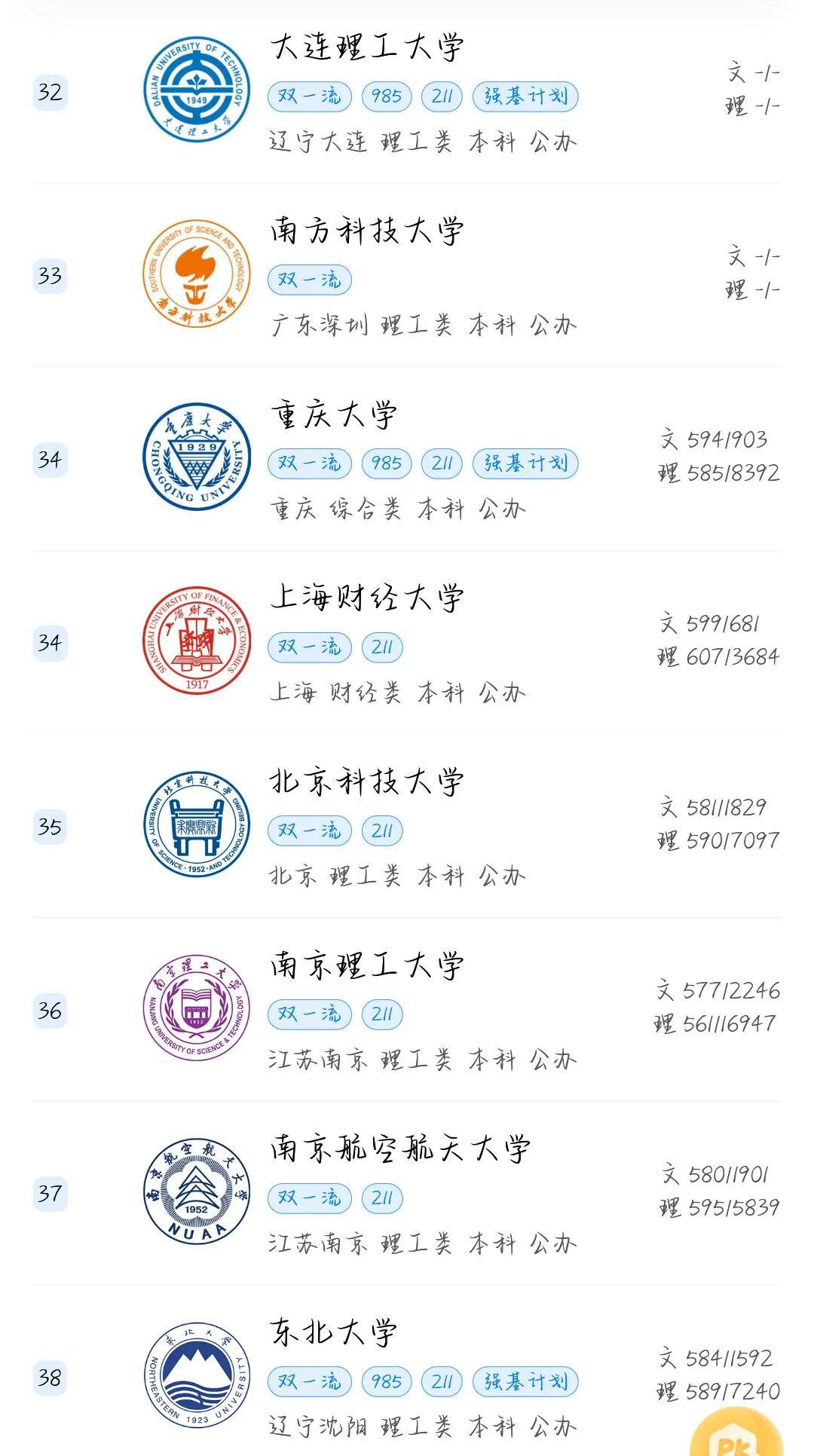The height and width of the screenshot is (1456, 814).
Task: Open 南京航空航天大学 entry
Action: 407,1194
